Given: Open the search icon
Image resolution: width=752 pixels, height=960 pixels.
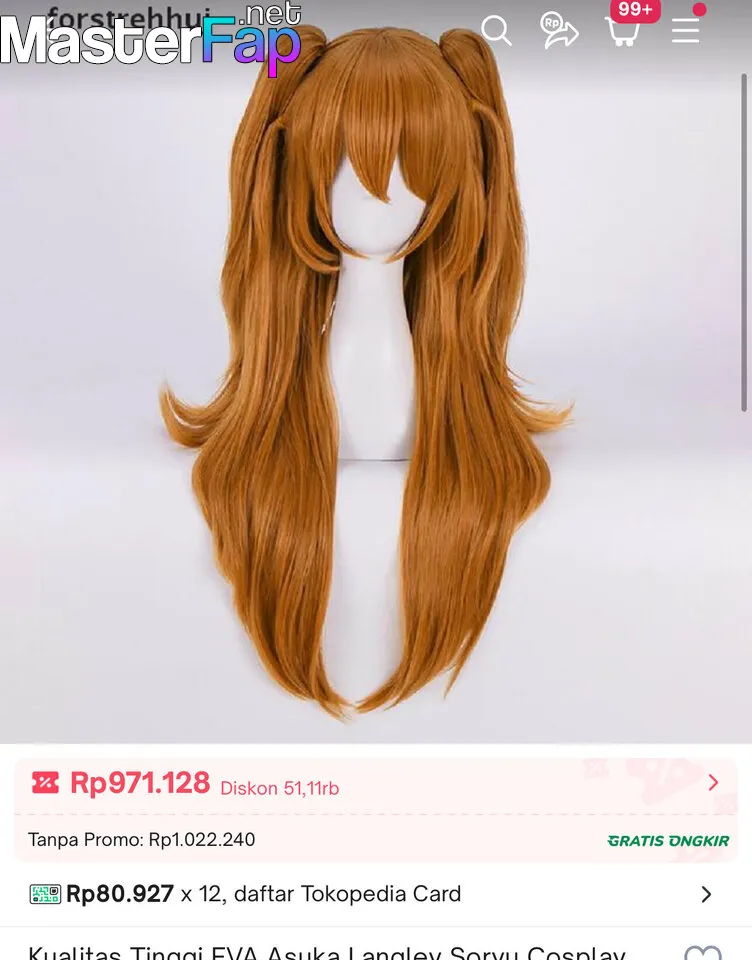Looking at the screenshot, I should (x=496, y=30).
